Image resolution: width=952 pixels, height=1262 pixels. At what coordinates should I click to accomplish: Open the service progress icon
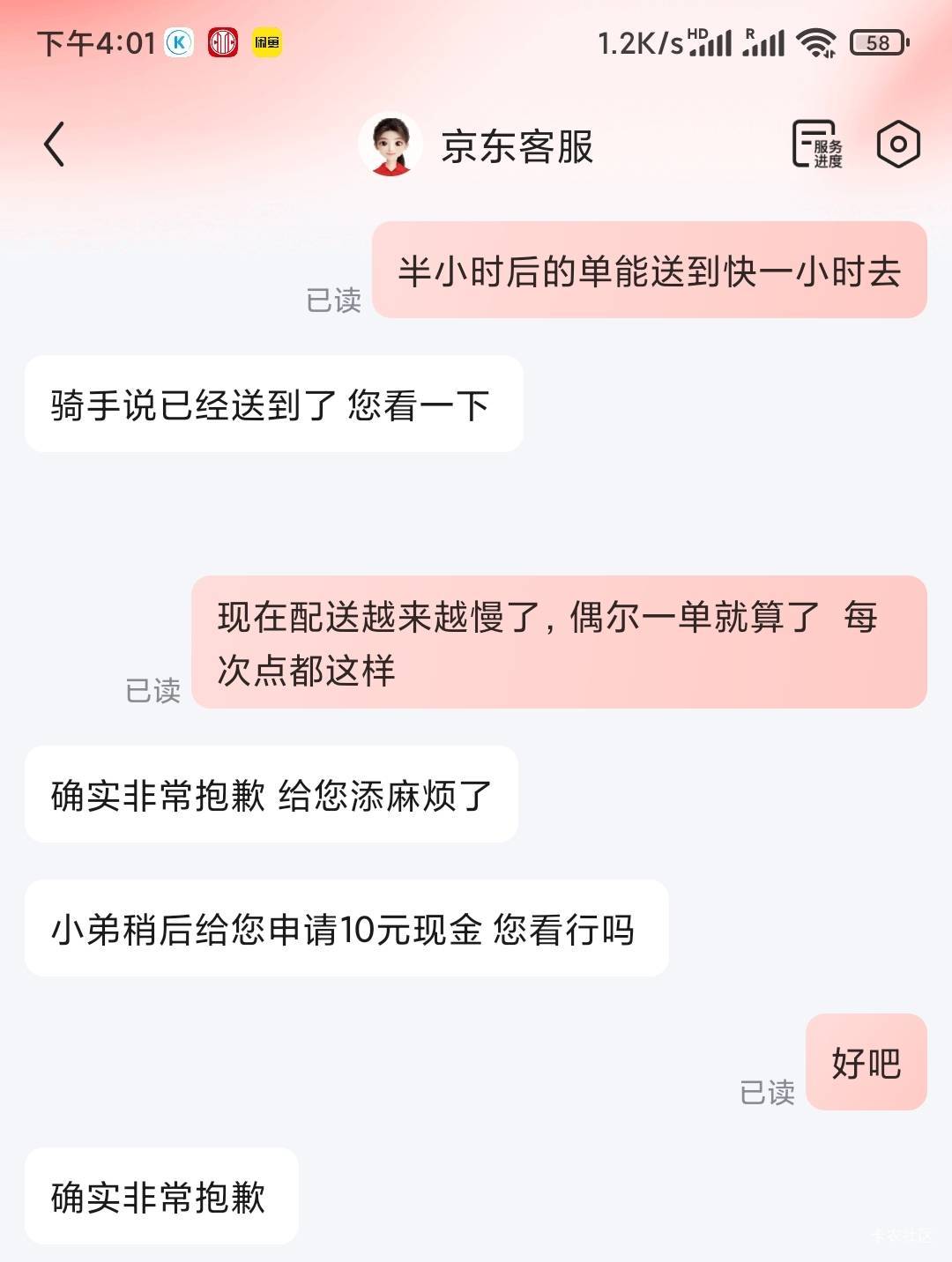[x=817, y=145]
